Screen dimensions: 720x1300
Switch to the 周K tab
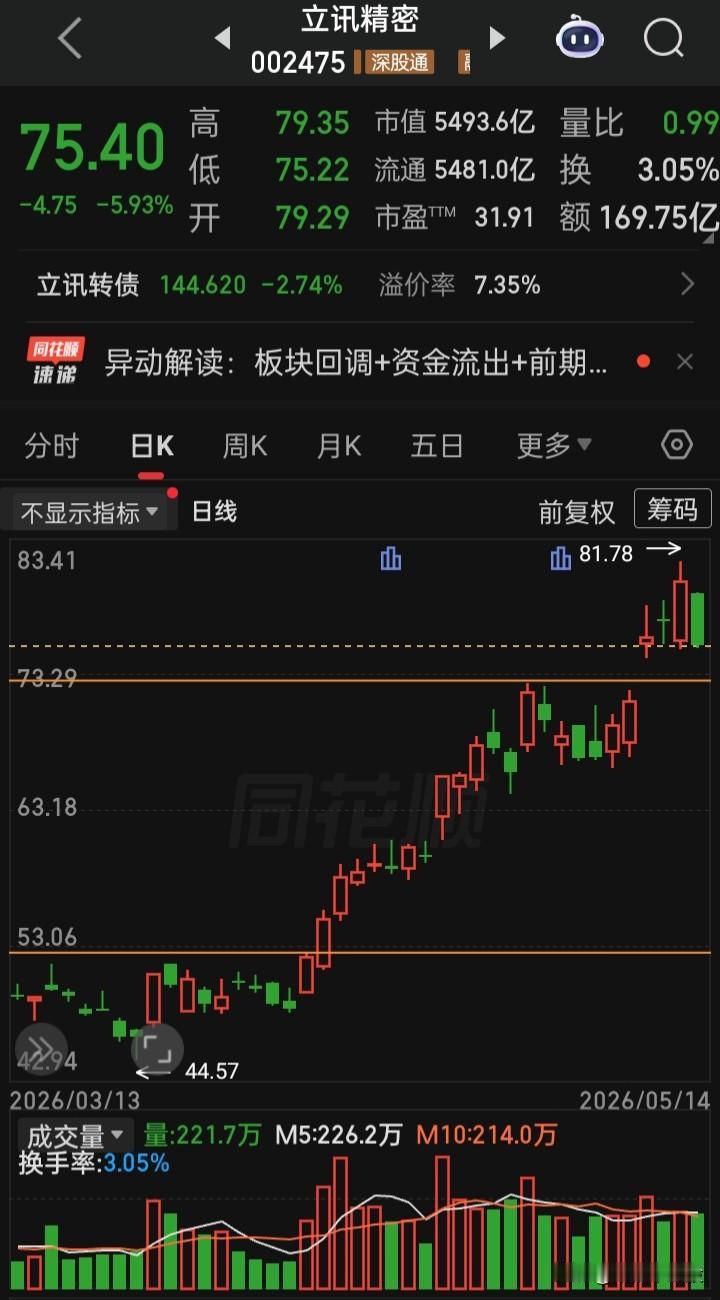(245, 446)
